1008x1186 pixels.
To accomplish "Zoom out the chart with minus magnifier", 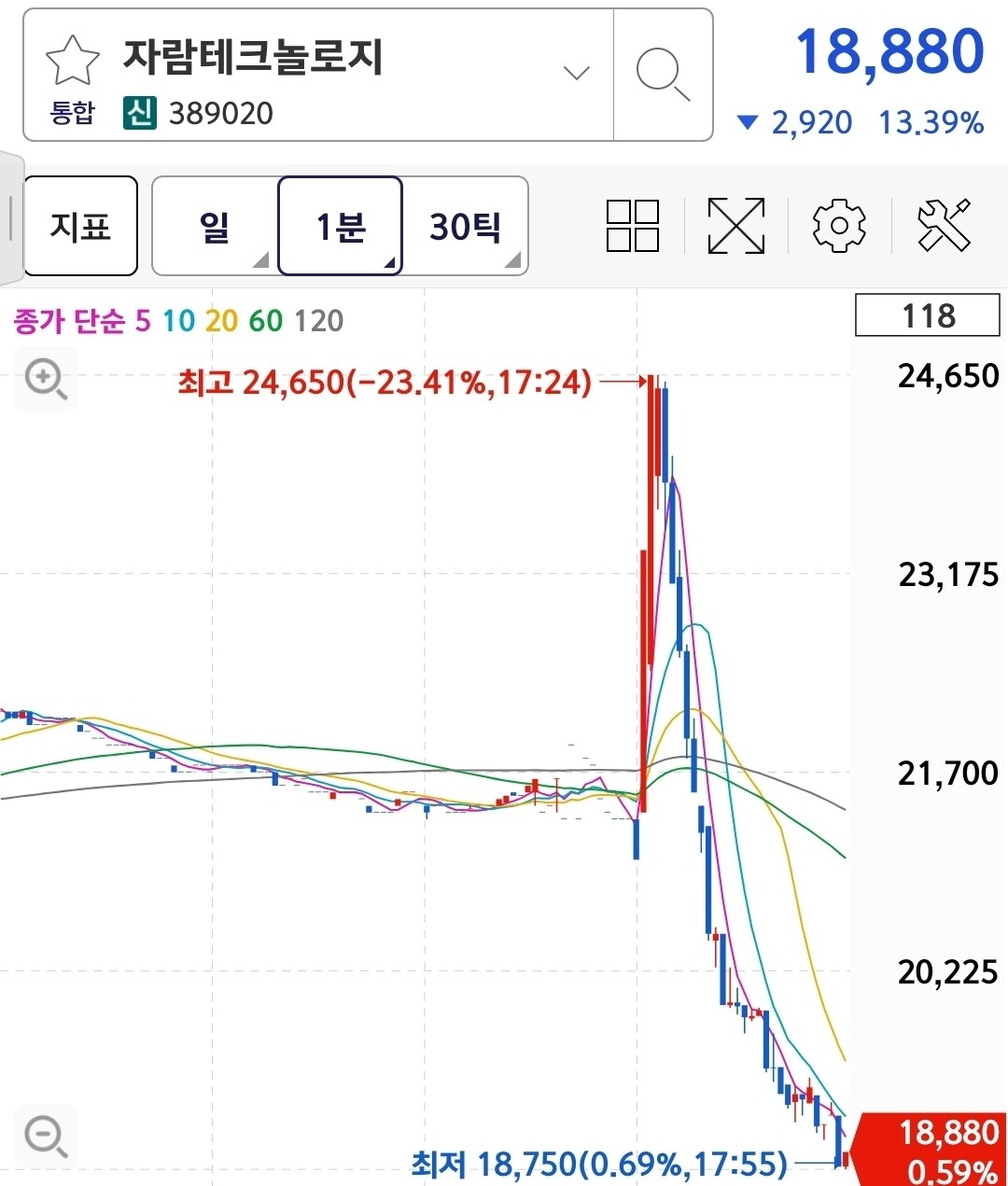I will point(46,1137).
